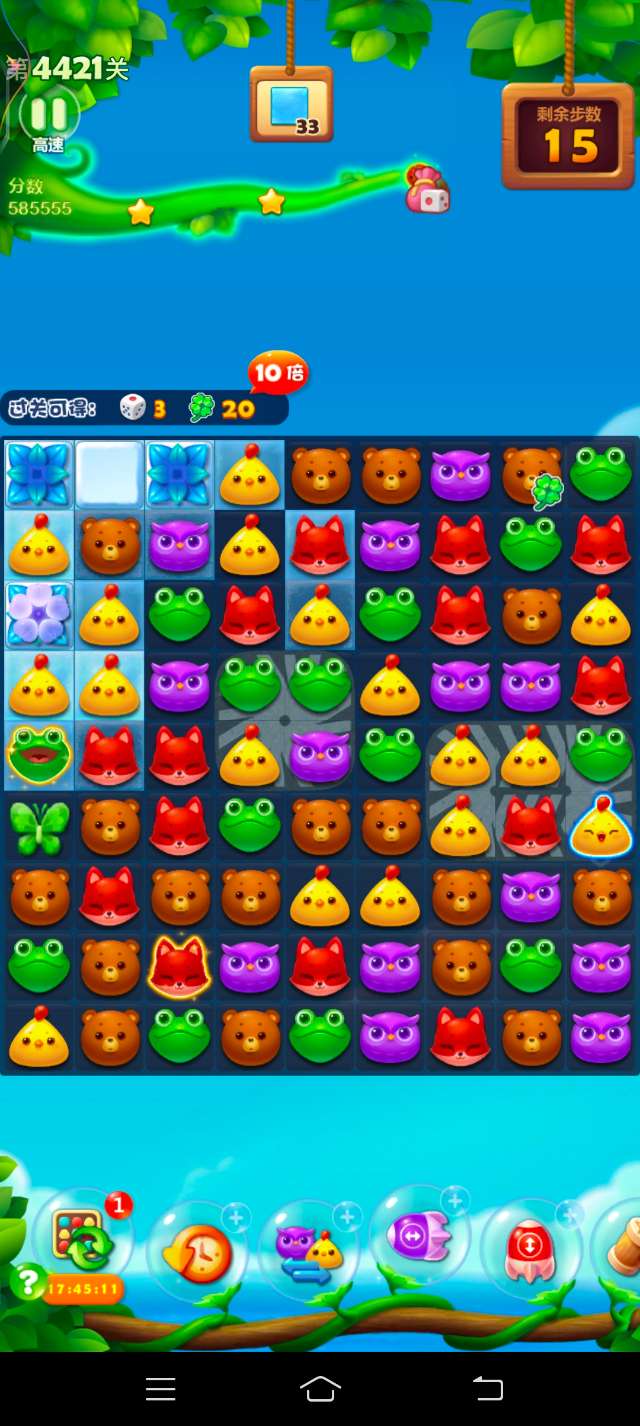Use the animal swap booster
The height and width of the screenshot is (1426, 640).
pyautogui.click(x=308, y=1250)
